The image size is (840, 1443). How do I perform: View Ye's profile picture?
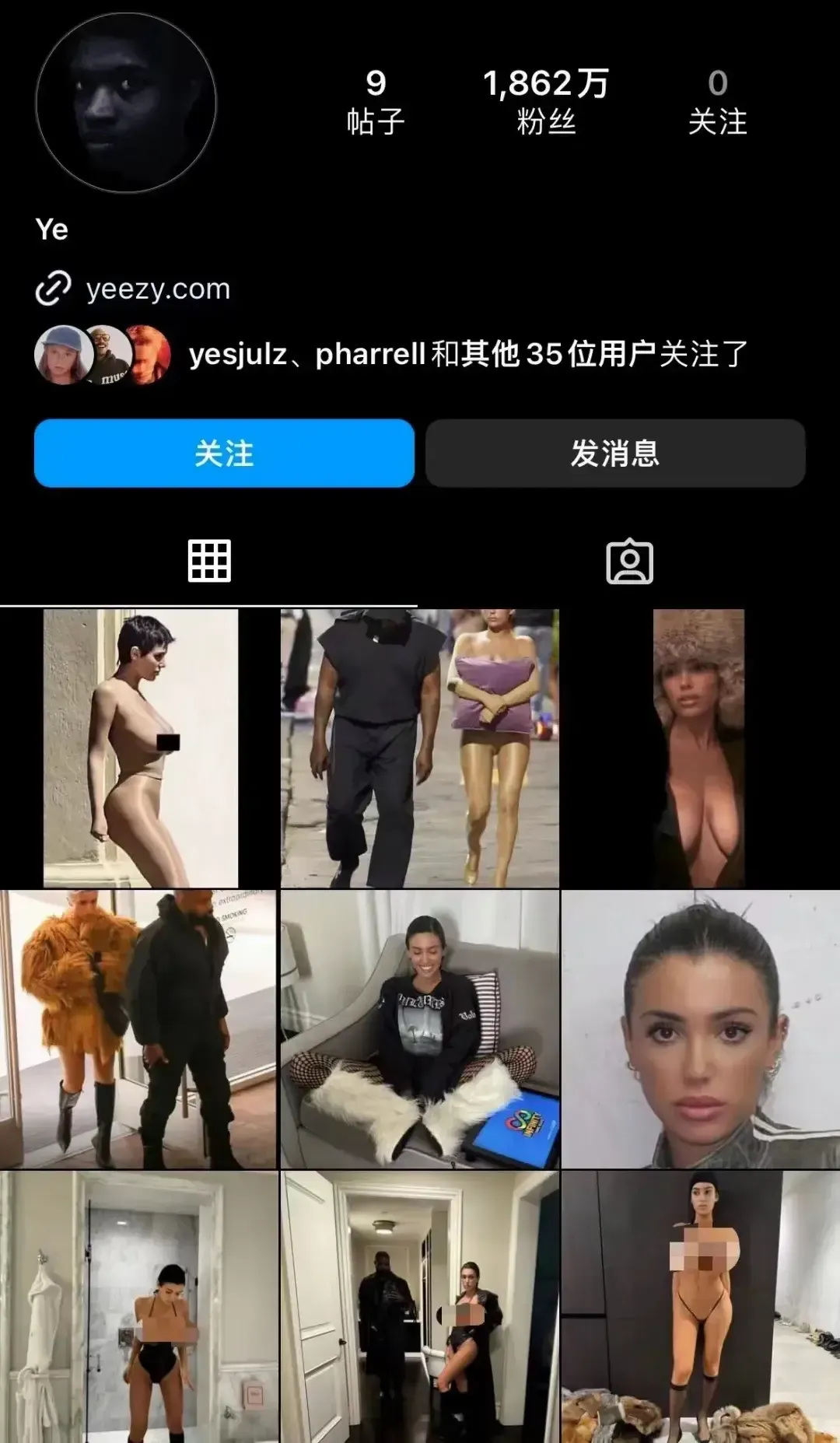pos(126,103)
